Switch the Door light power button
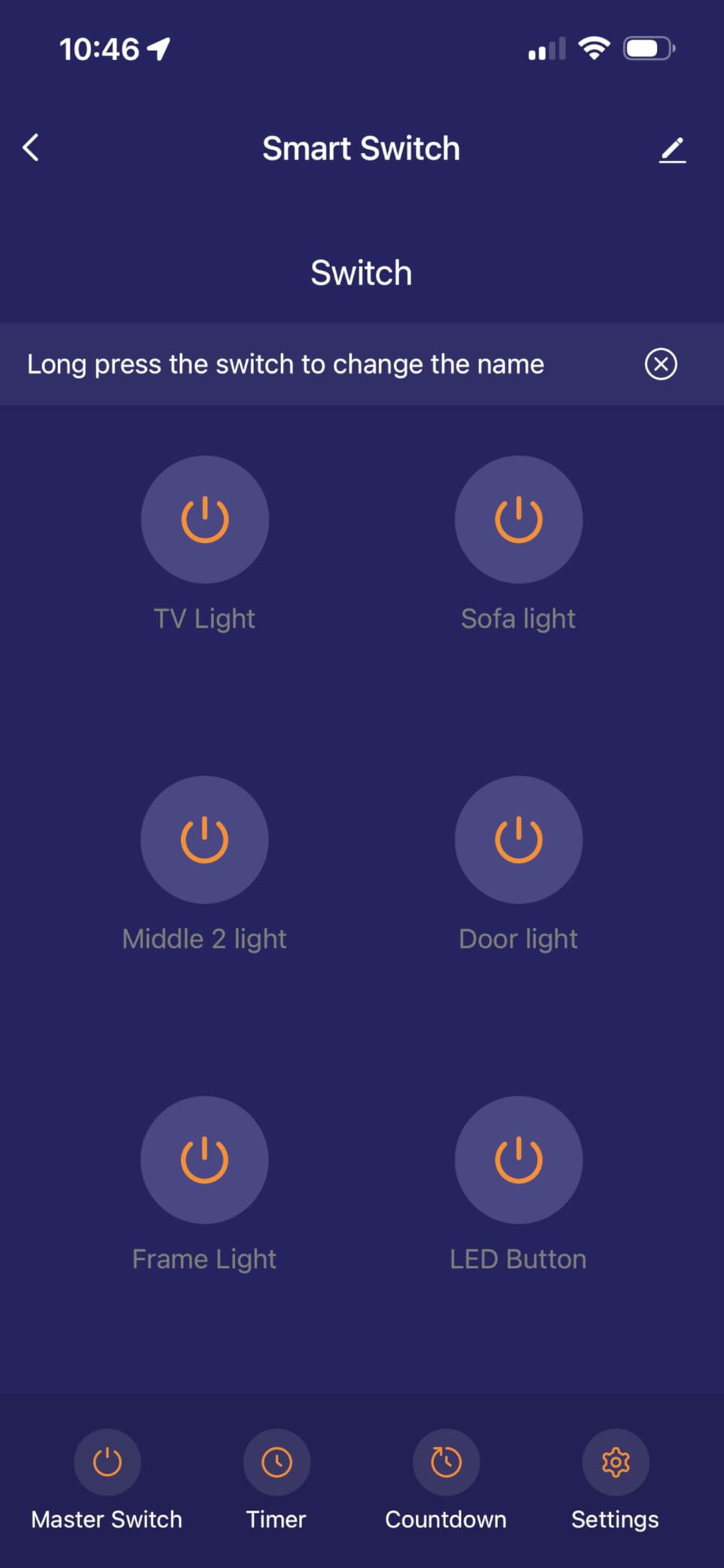The width and height of the screenshot is (724, 1568). coord(518,840)
